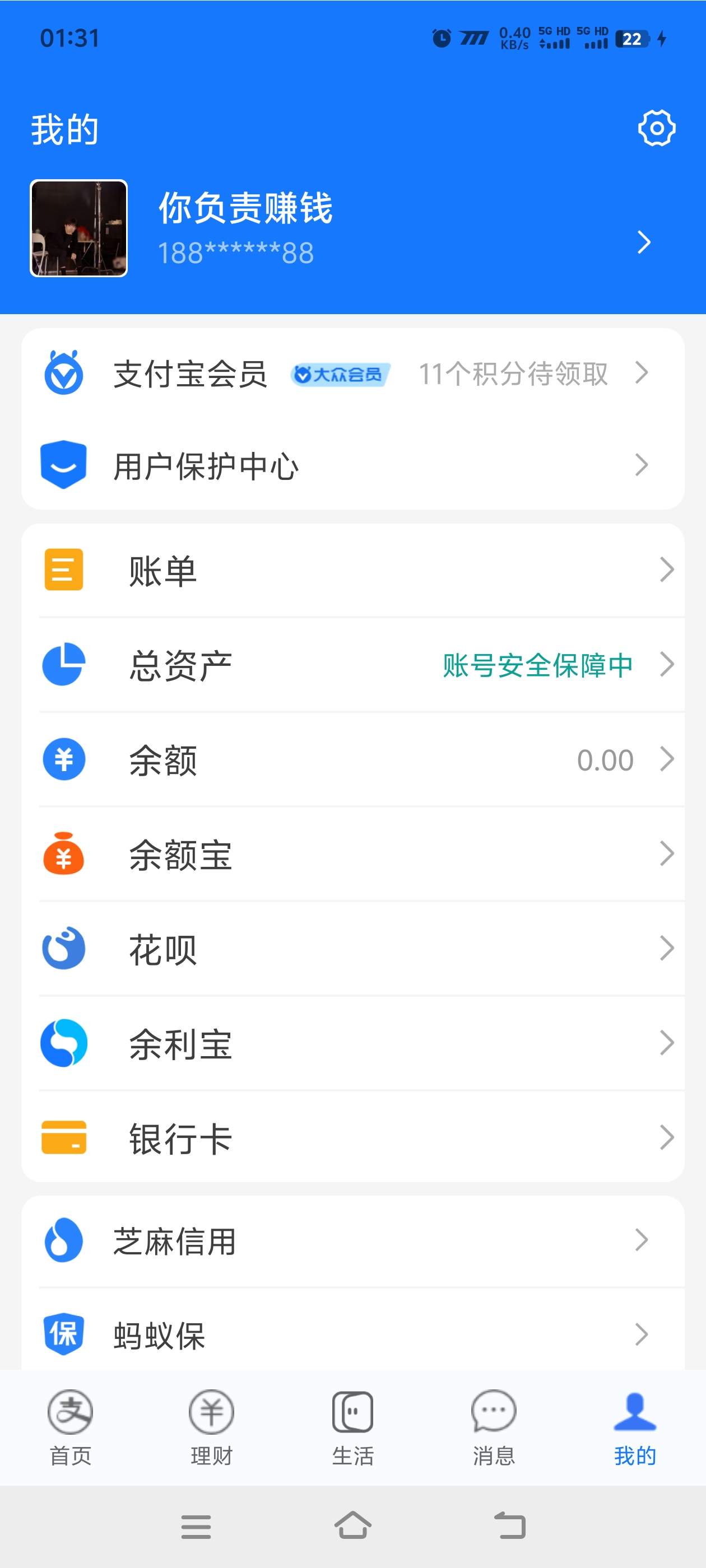Viewport: 706px width, 1568px height.
Task: Expand the profile detail chevron
Action: [644, 243]
